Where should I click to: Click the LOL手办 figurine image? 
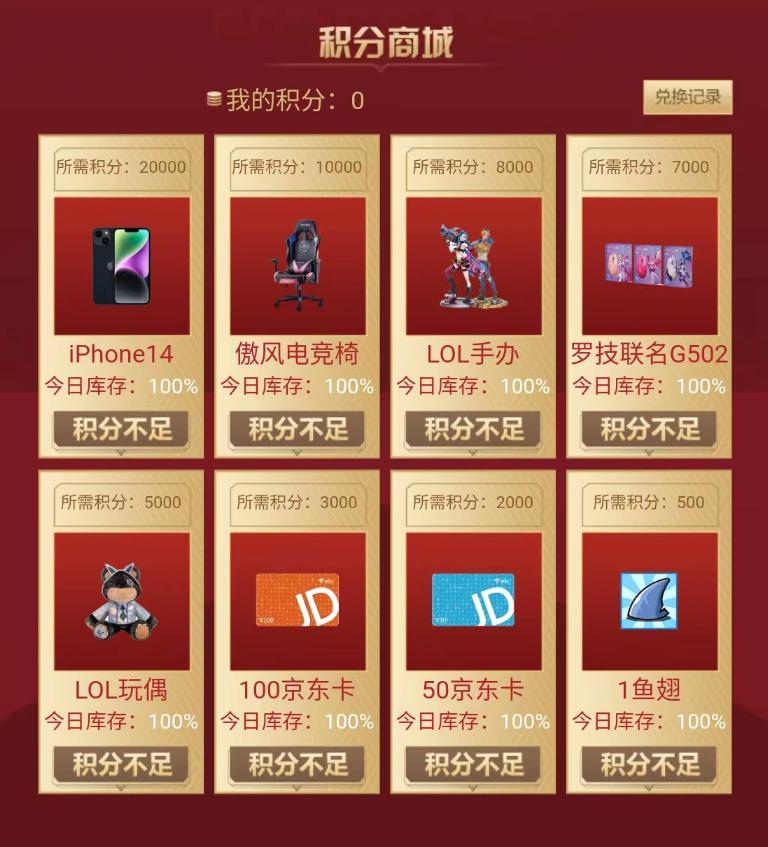point(471,266)
